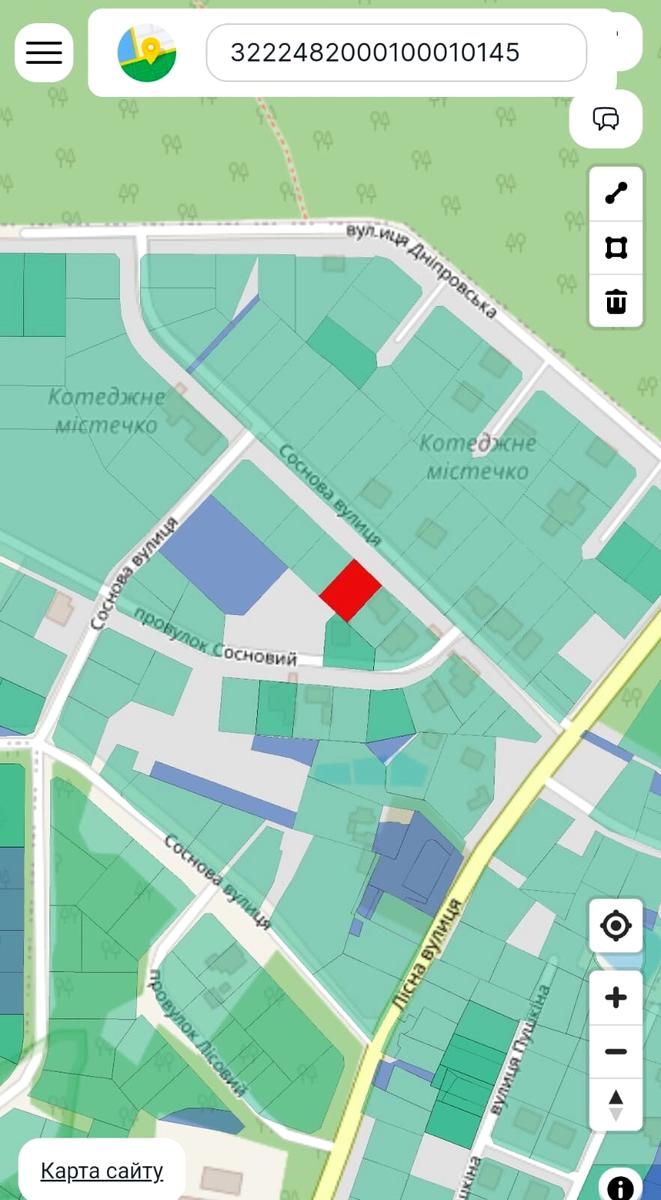Select the line measurement tool
This screenshot has height=1200, width=661.
(x=616, y=194)
